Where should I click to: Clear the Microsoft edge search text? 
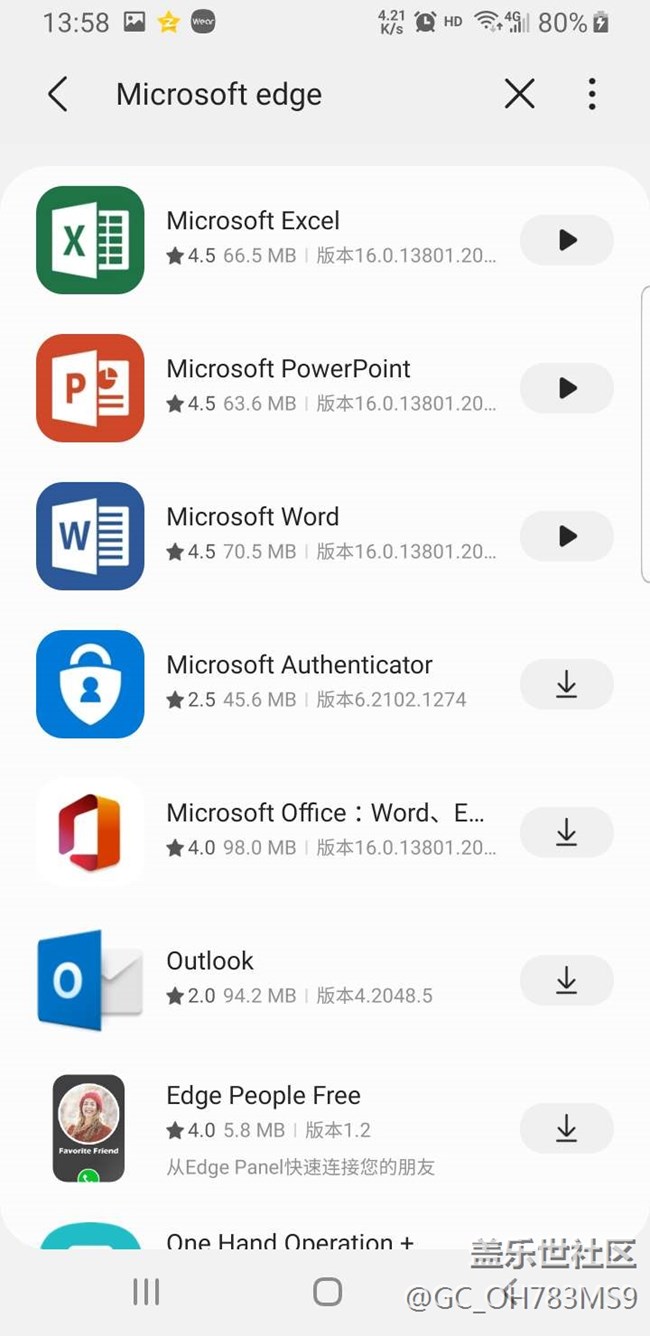pyautogui.click(x=519, y=95)
